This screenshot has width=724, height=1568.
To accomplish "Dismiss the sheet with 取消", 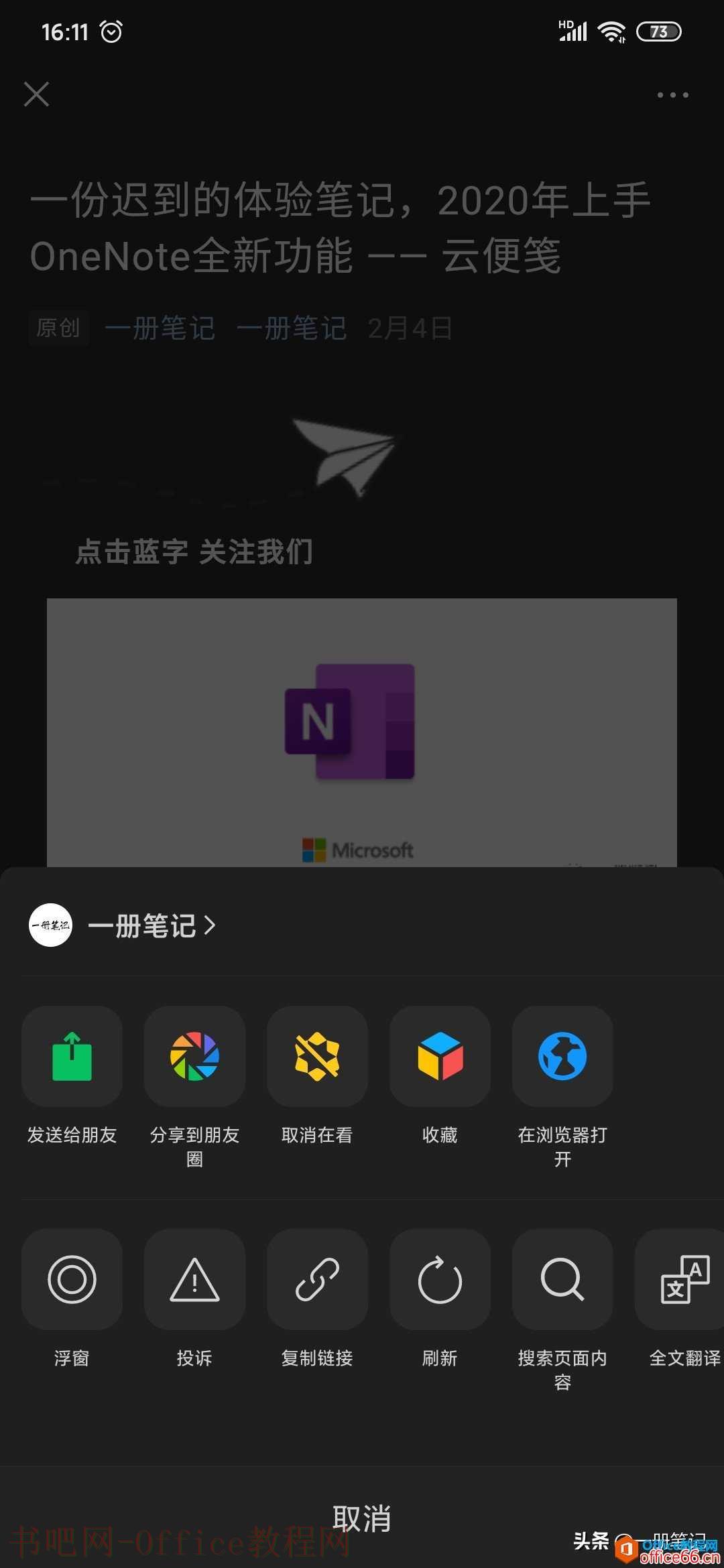I will pos(361,1518).
